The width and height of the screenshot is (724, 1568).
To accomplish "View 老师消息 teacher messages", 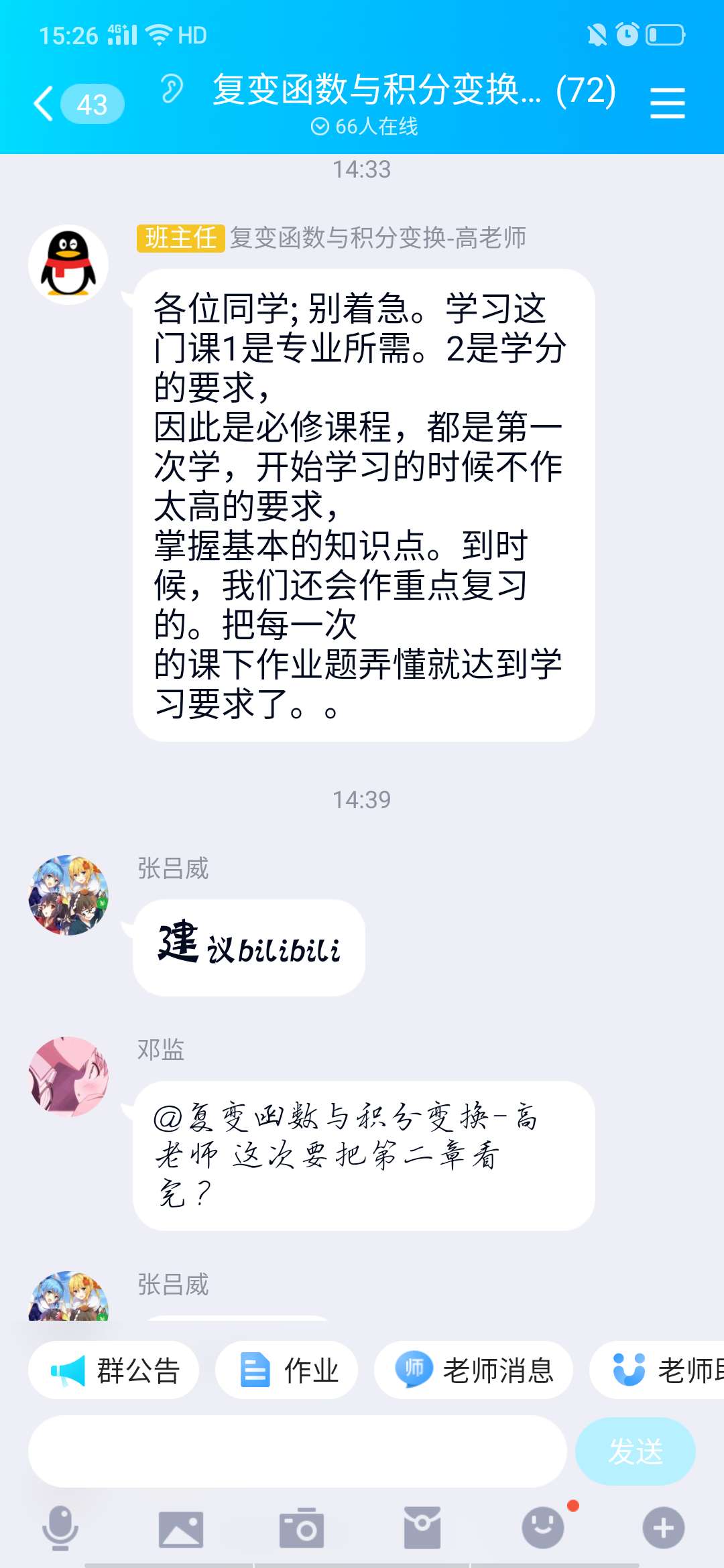I will click(x=473, y=1370).
